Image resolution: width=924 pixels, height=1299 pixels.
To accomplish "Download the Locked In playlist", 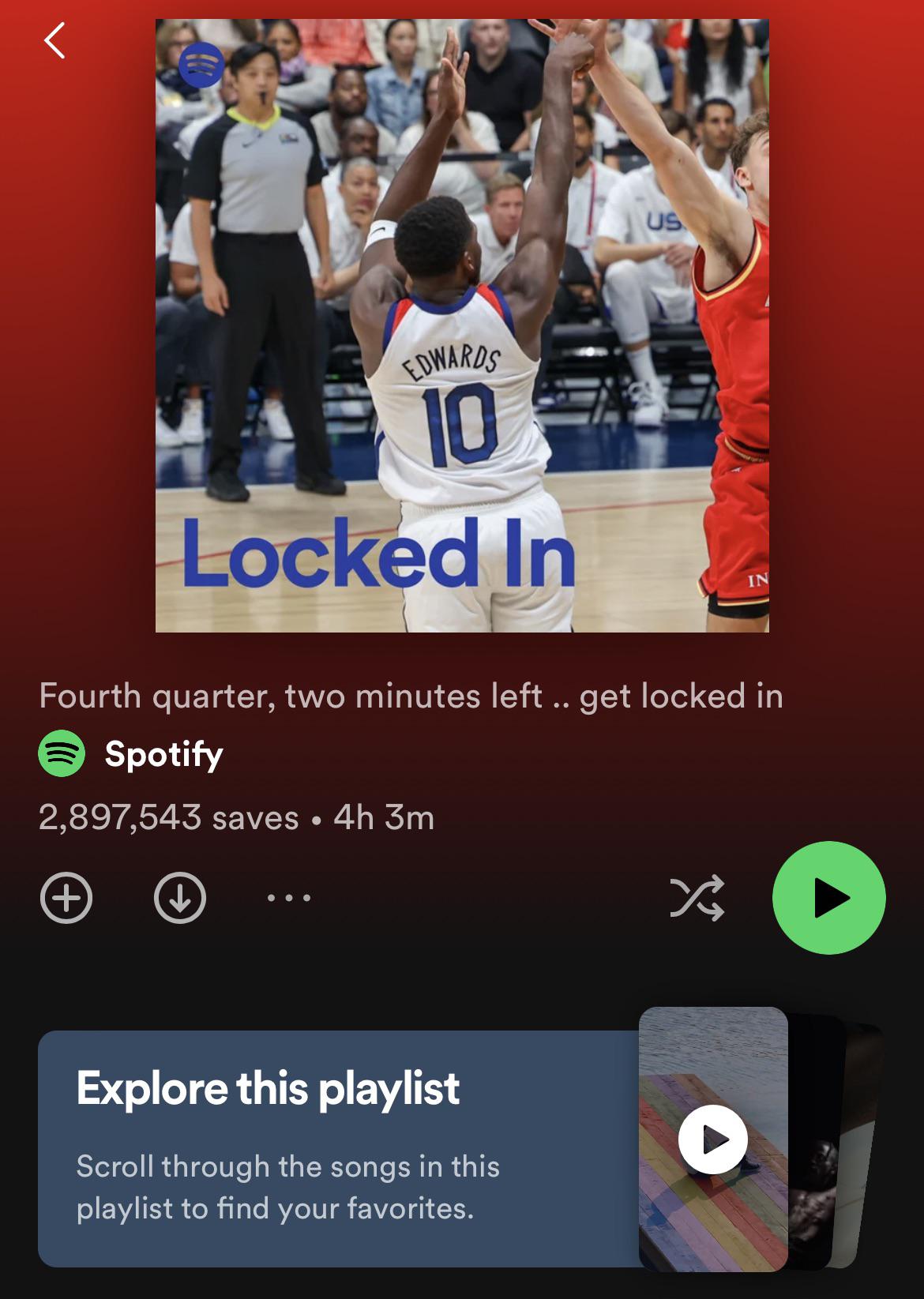I will pos(180,898).
